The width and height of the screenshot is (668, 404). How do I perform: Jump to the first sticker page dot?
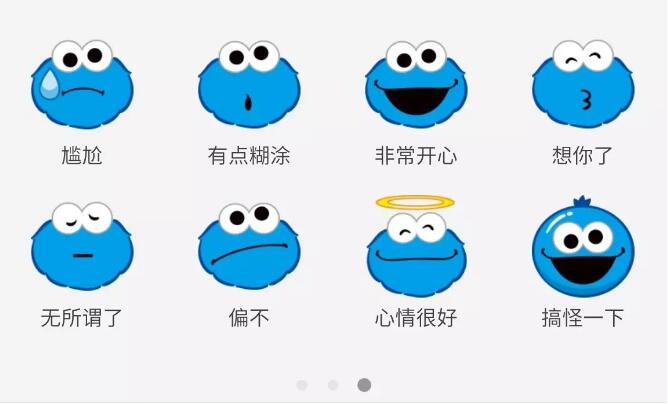(302, 385)
